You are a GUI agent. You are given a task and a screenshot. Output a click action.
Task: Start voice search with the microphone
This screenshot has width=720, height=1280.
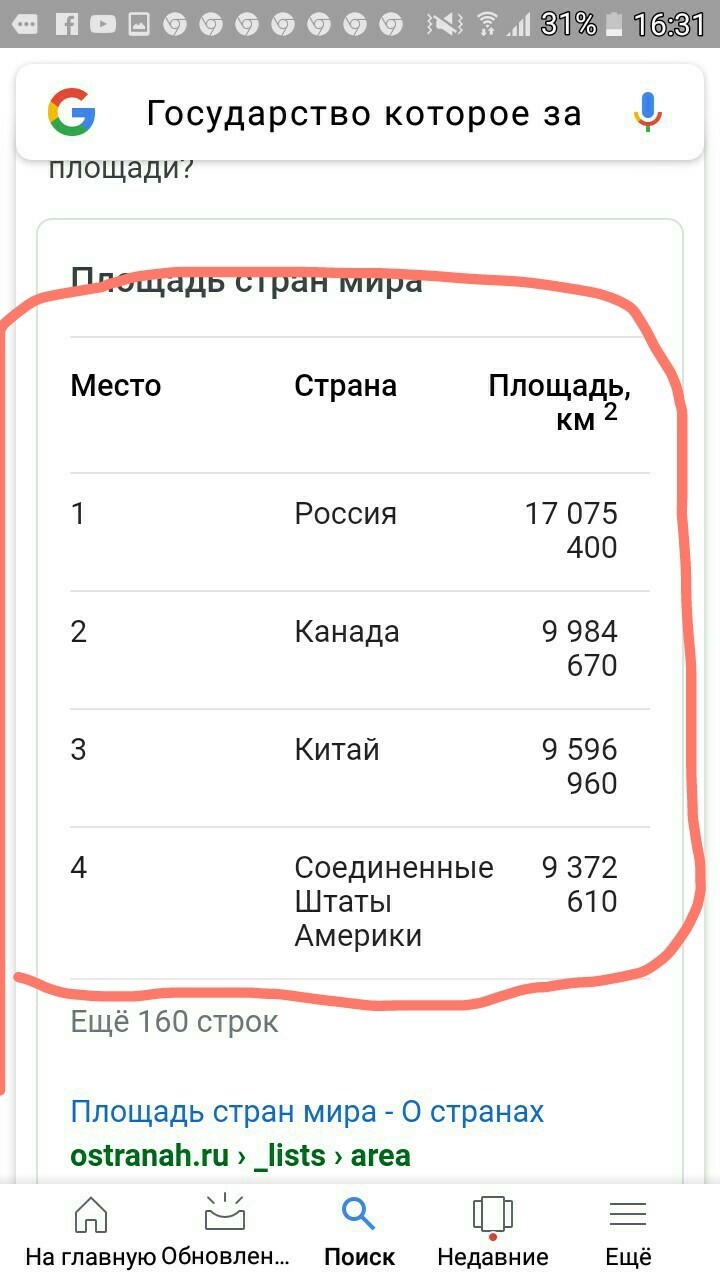tap(648, 112)
